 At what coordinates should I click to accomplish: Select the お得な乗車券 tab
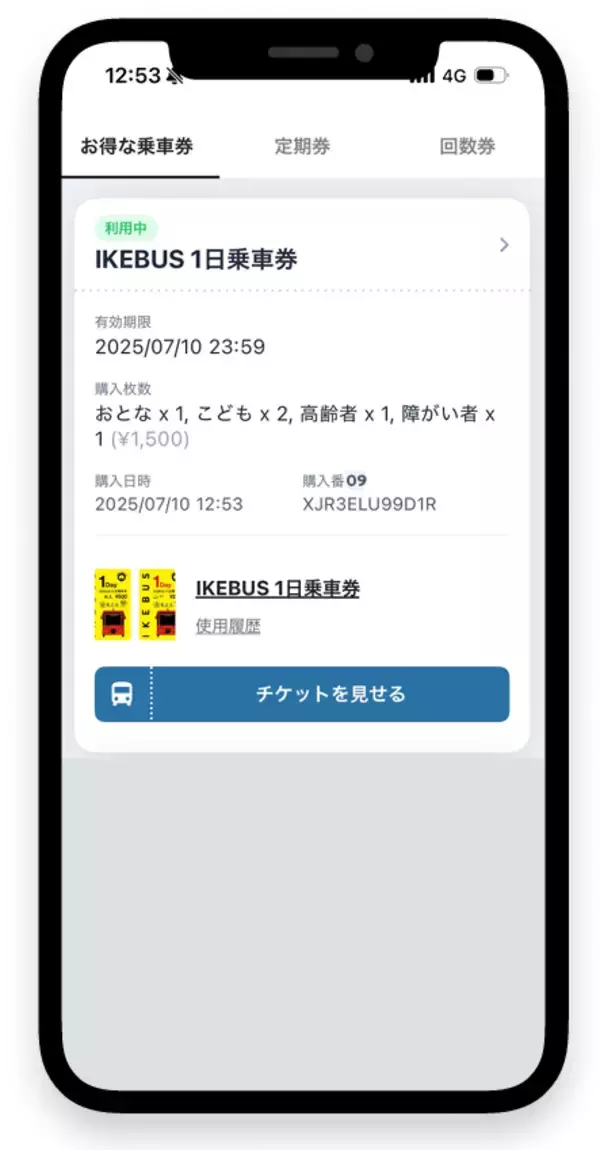pyautogui.click(x=137, y=147)
